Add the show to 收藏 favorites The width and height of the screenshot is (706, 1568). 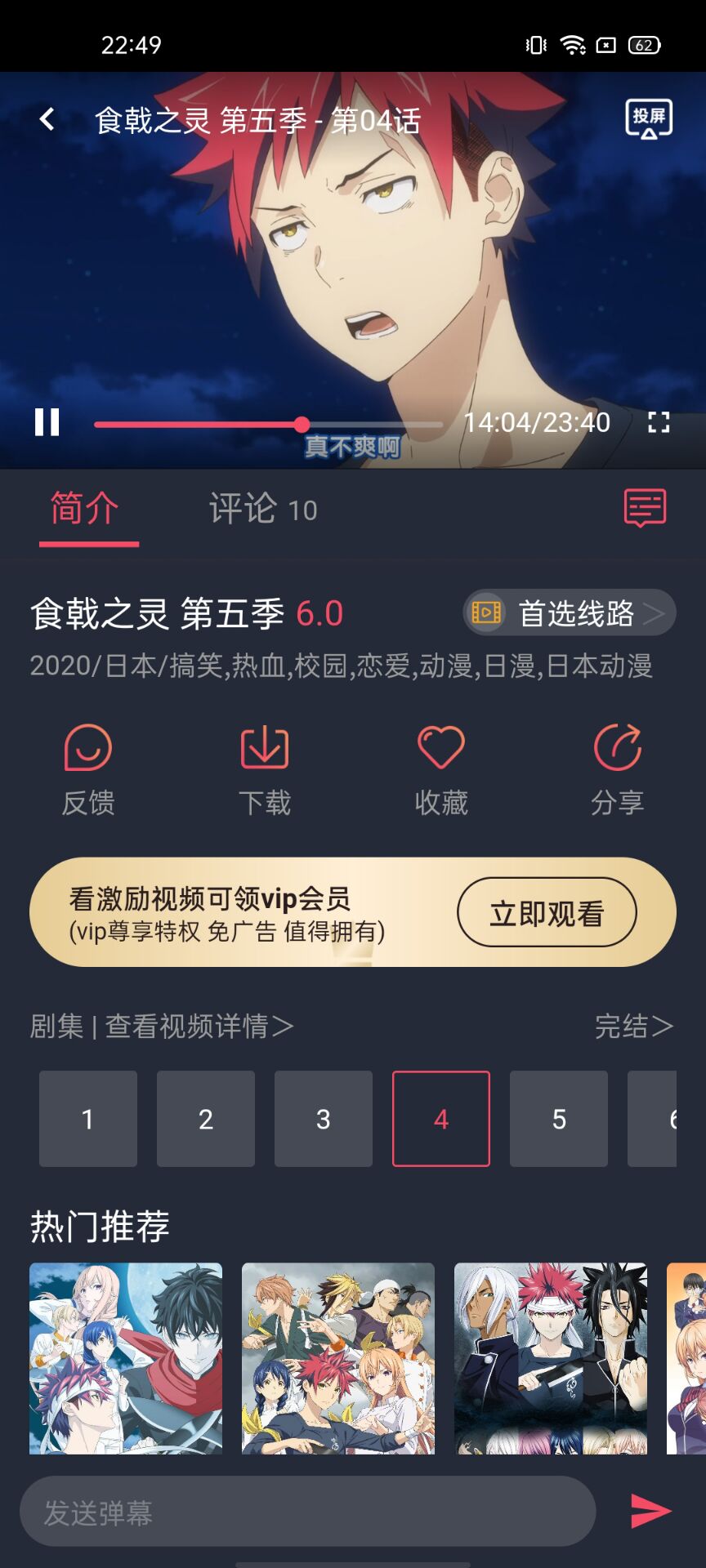[x=440, y=769]
